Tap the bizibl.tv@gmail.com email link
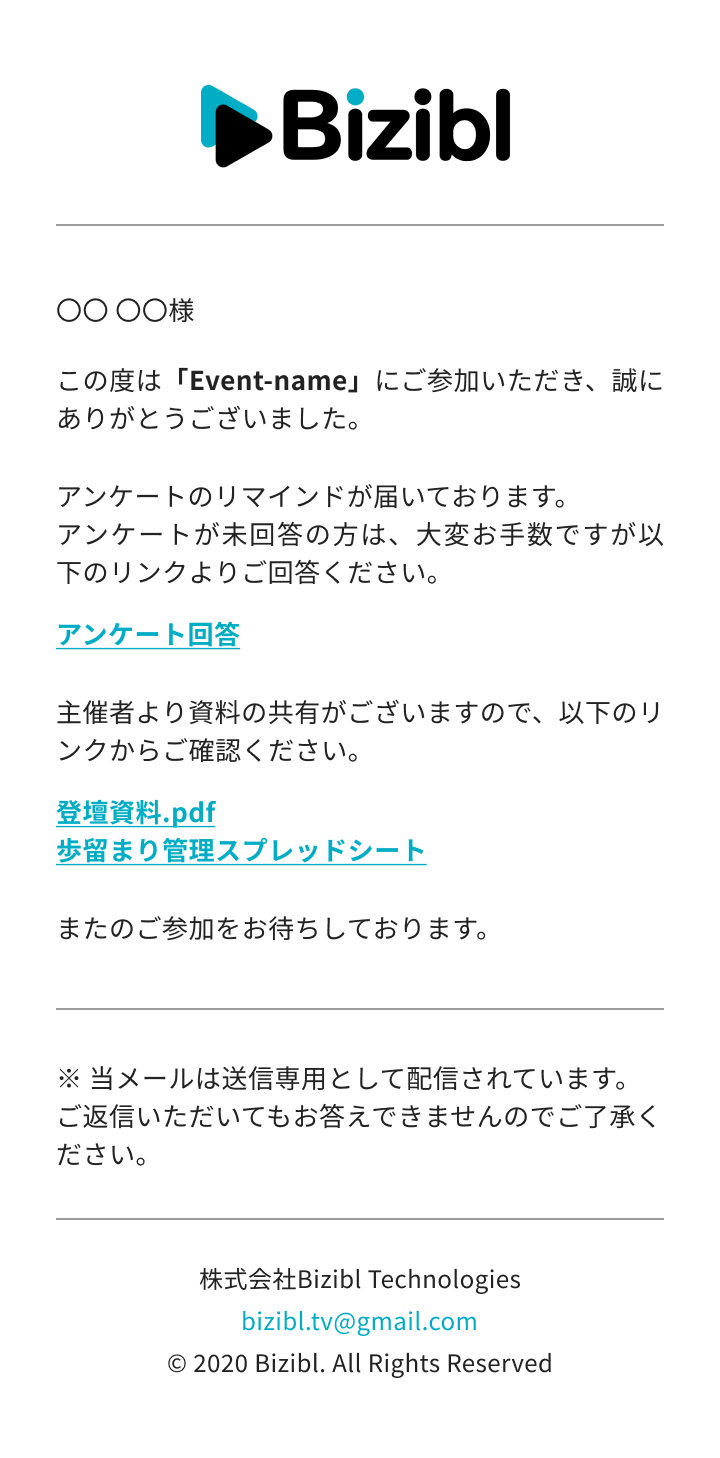Viewport: 720px width, 1458px height. [x=360, y=1321]
